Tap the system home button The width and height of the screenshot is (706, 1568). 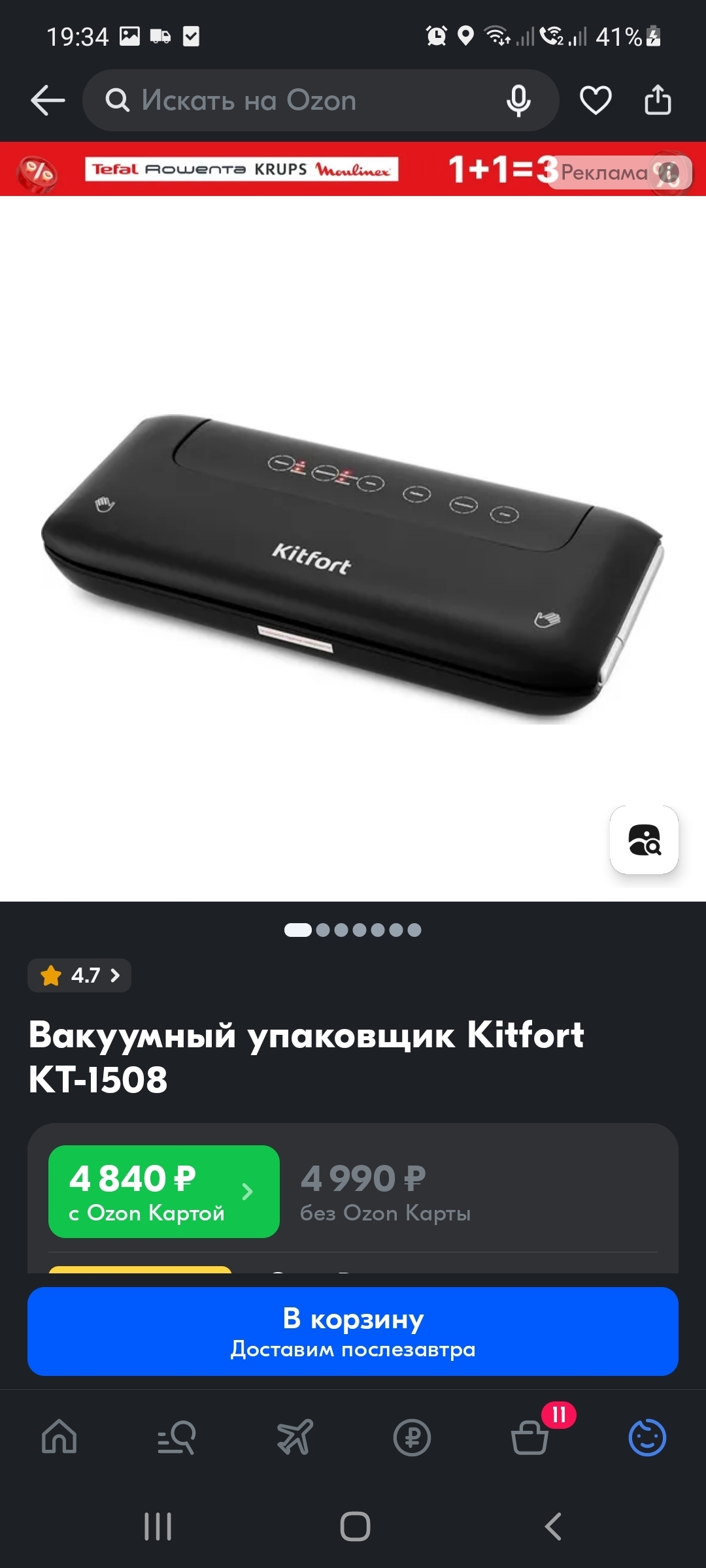click(355, 1527)
